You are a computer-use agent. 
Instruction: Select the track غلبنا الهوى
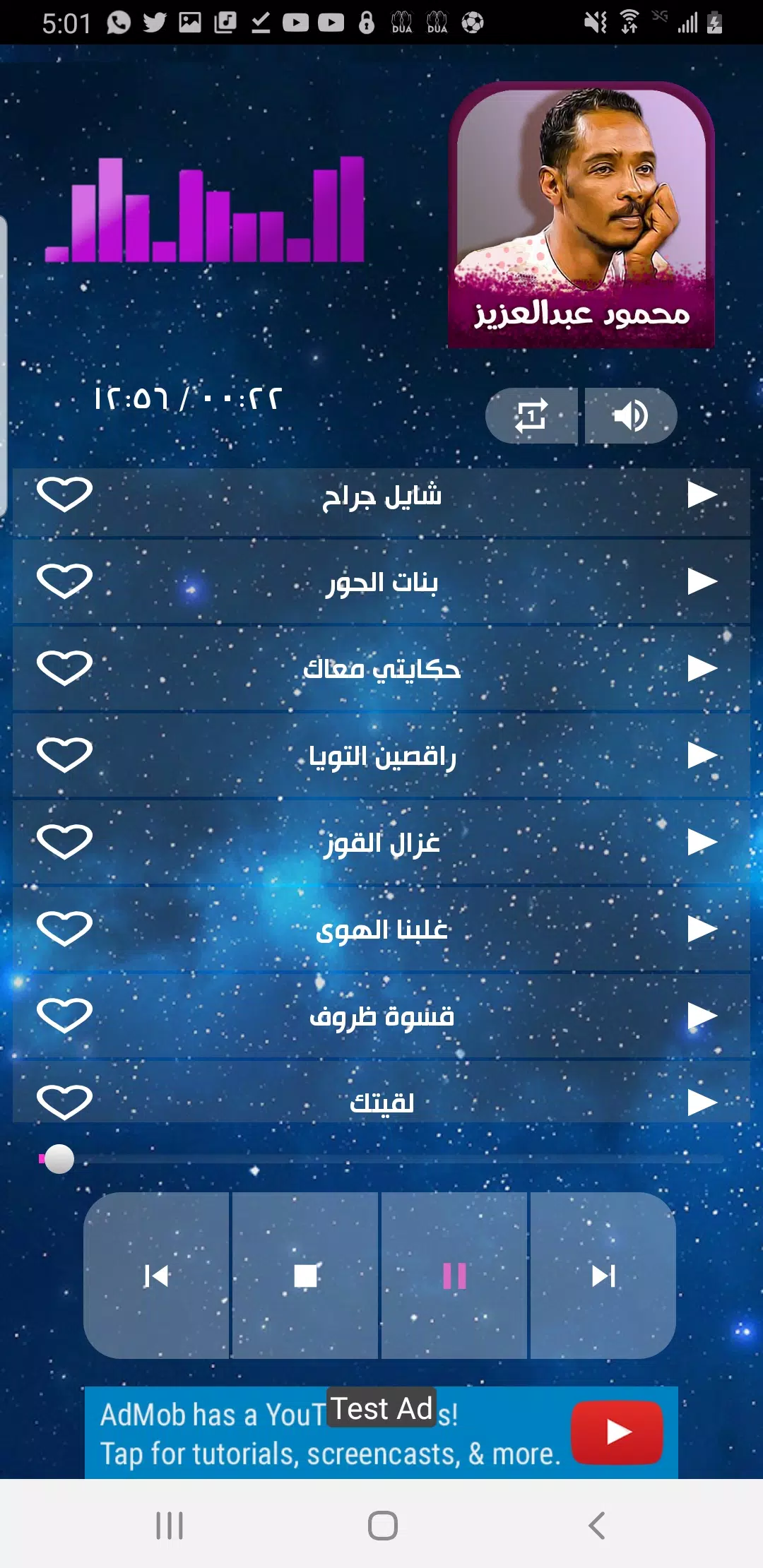click(381, 929)
